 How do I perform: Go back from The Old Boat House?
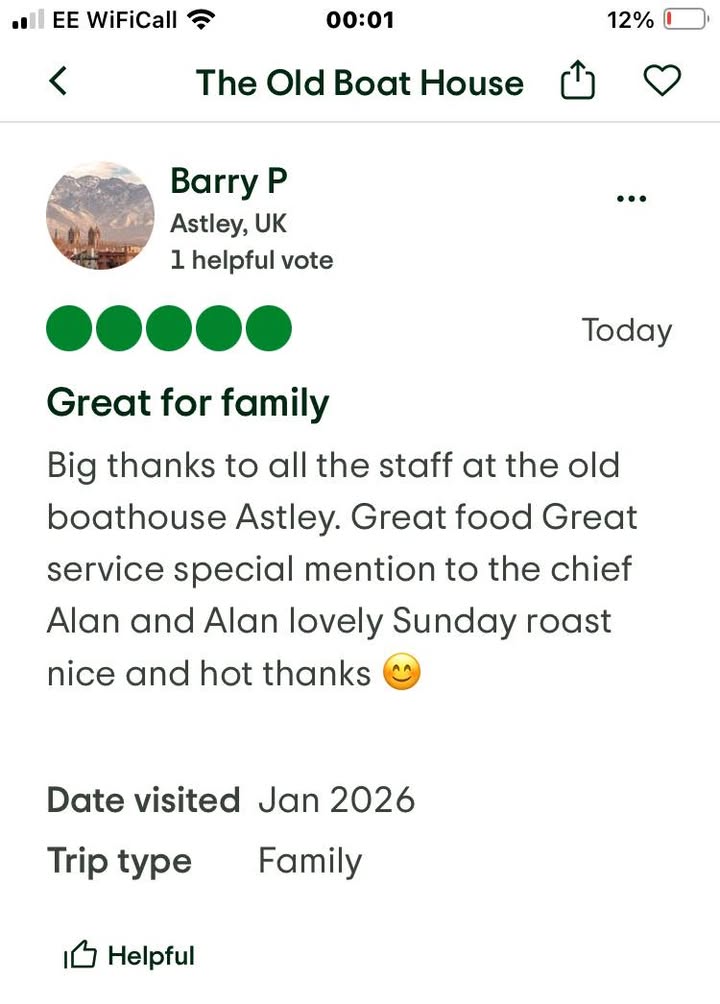point(58,81)
